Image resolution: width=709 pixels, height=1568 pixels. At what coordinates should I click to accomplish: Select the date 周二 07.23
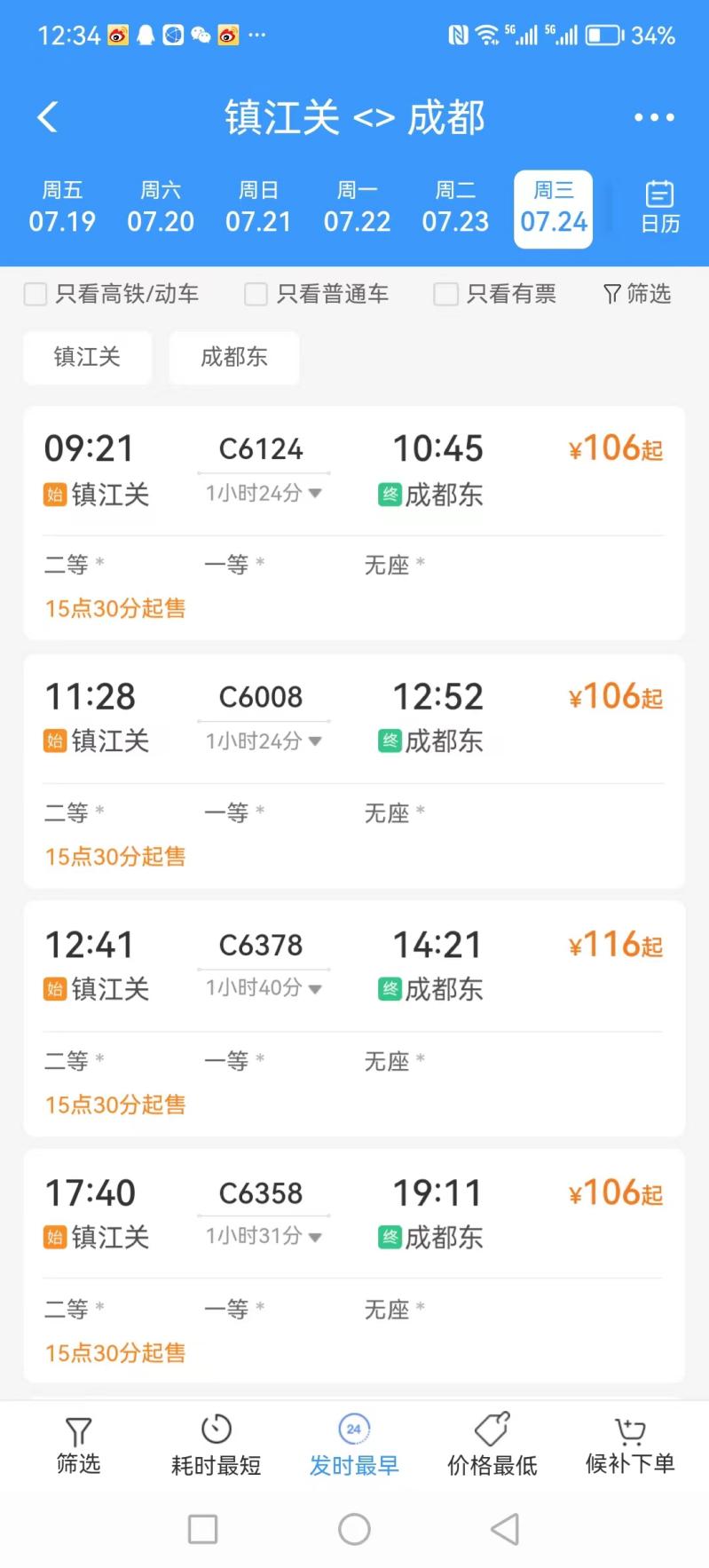(x=455, y=207)
